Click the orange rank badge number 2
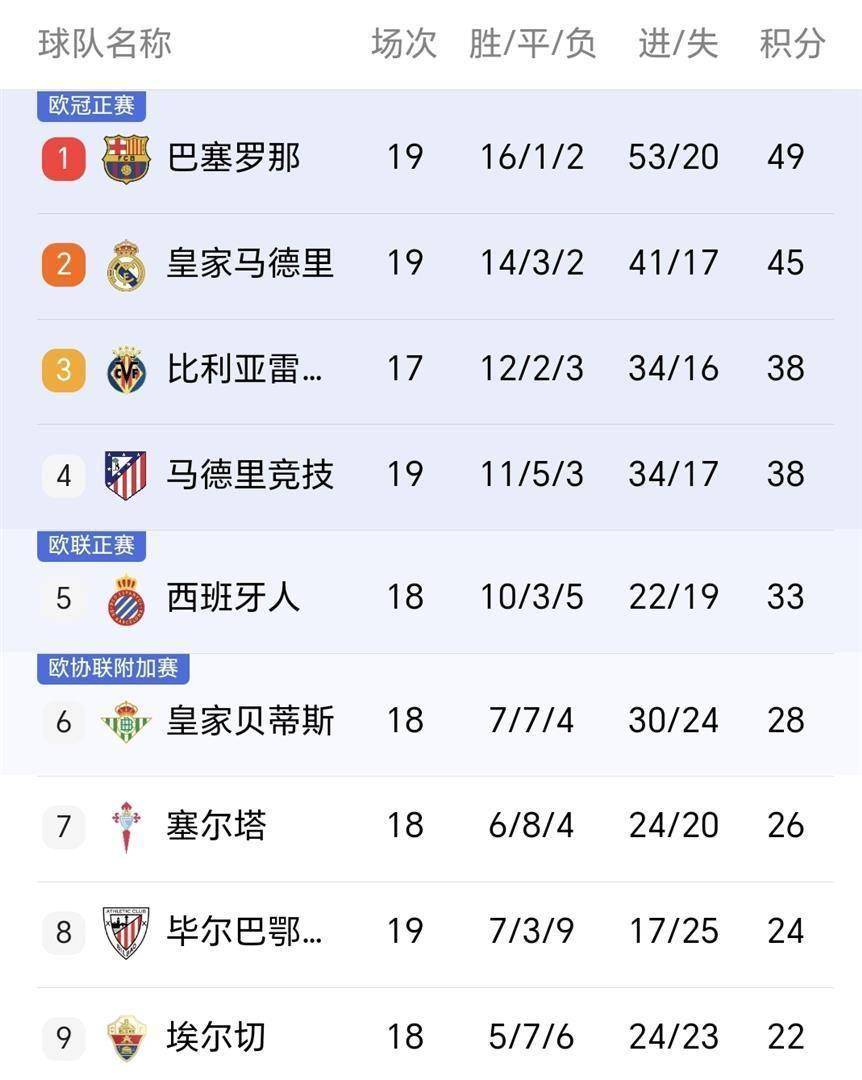This screenshot has height=1080, width=862. point(63,263)
